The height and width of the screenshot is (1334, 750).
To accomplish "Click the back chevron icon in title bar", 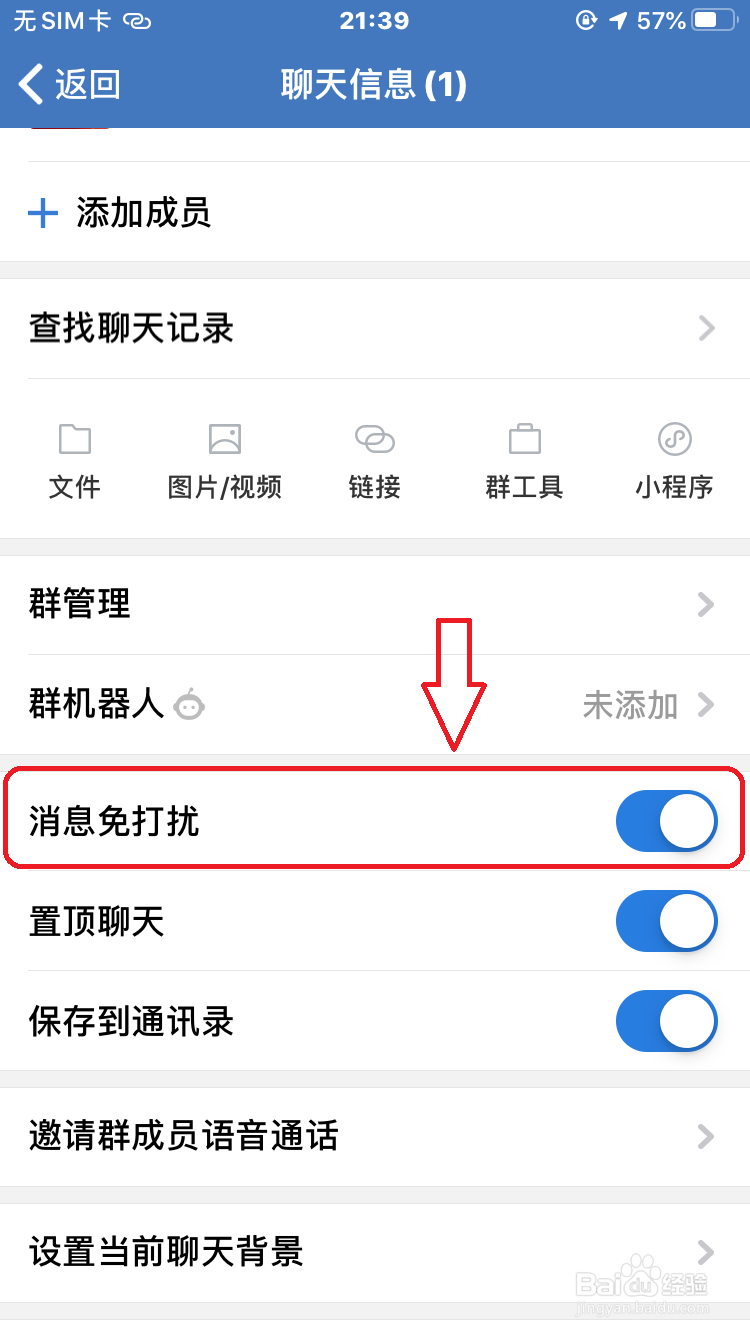I will 28,85.
